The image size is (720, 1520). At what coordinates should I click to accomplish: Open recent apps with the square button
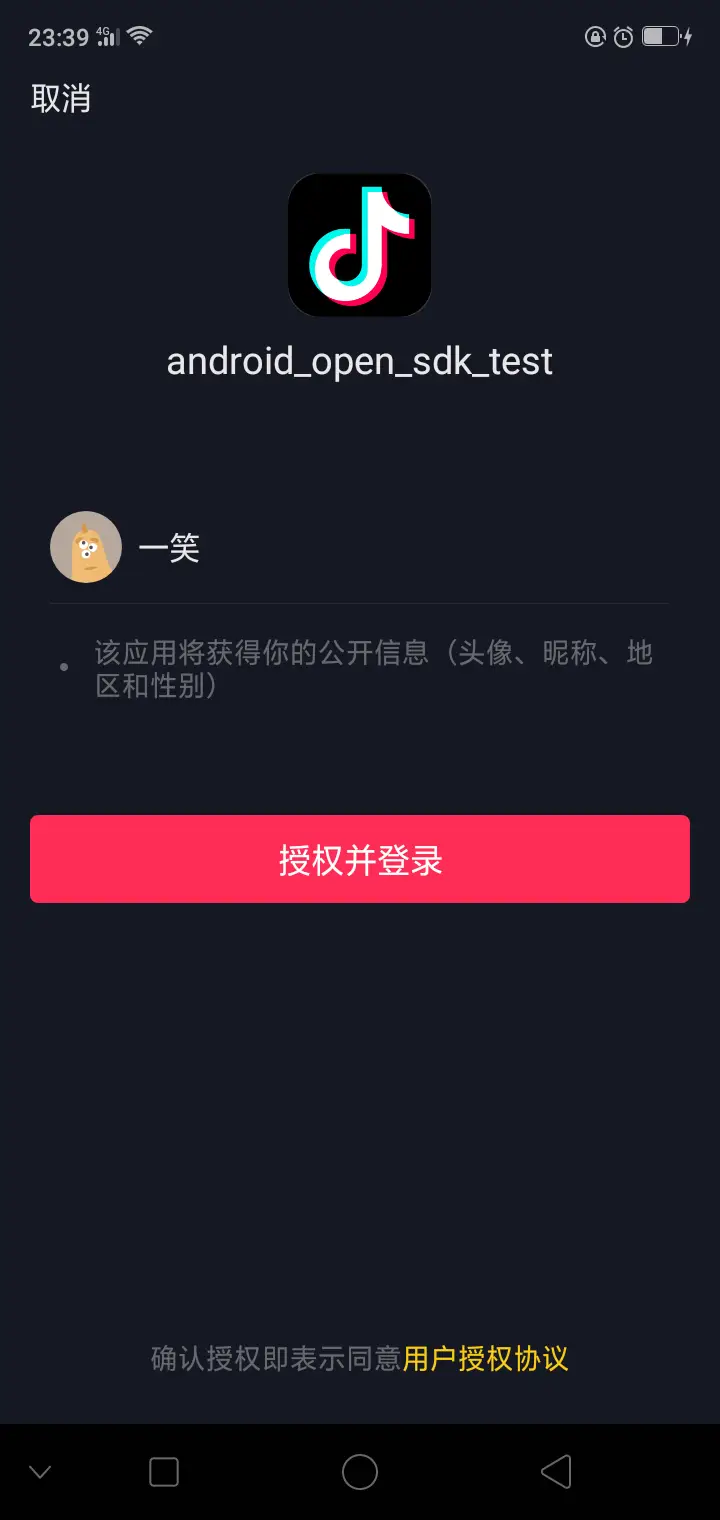(x=164, y=1472)
